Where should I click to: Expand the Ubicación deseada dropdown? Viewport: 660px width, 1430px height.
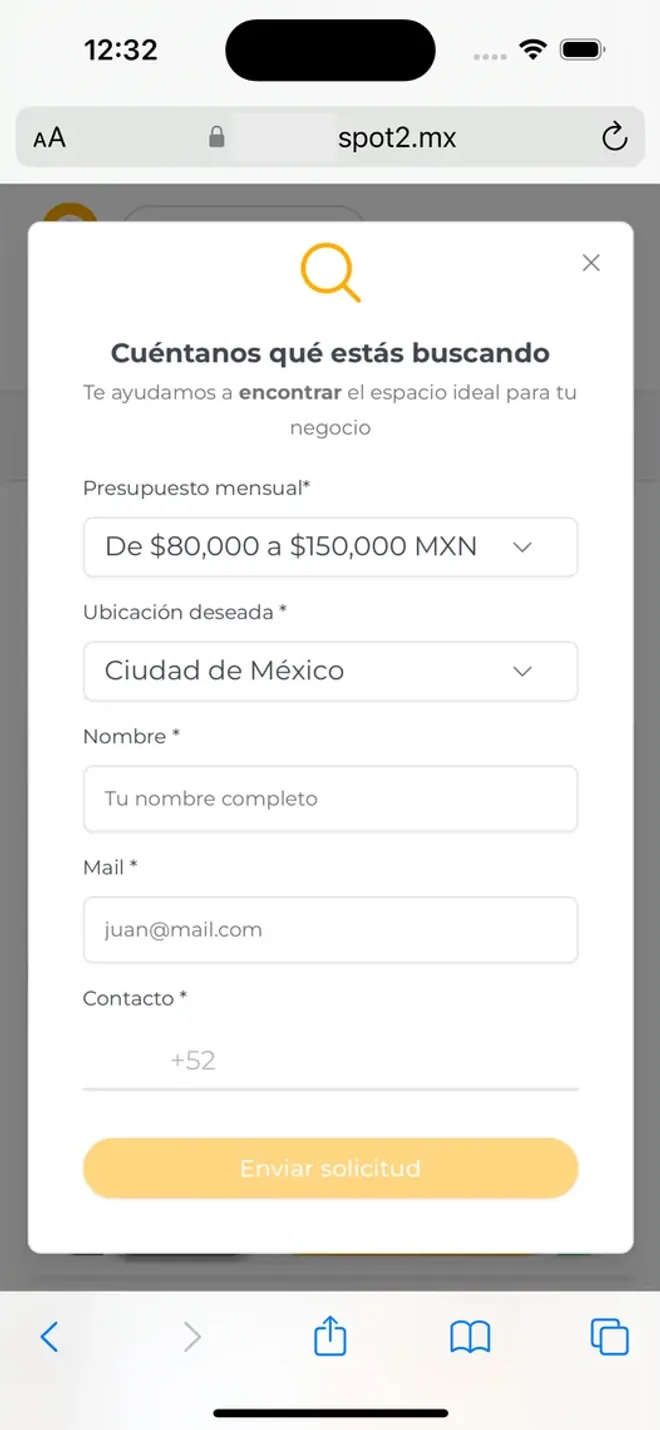coord(330,671)
